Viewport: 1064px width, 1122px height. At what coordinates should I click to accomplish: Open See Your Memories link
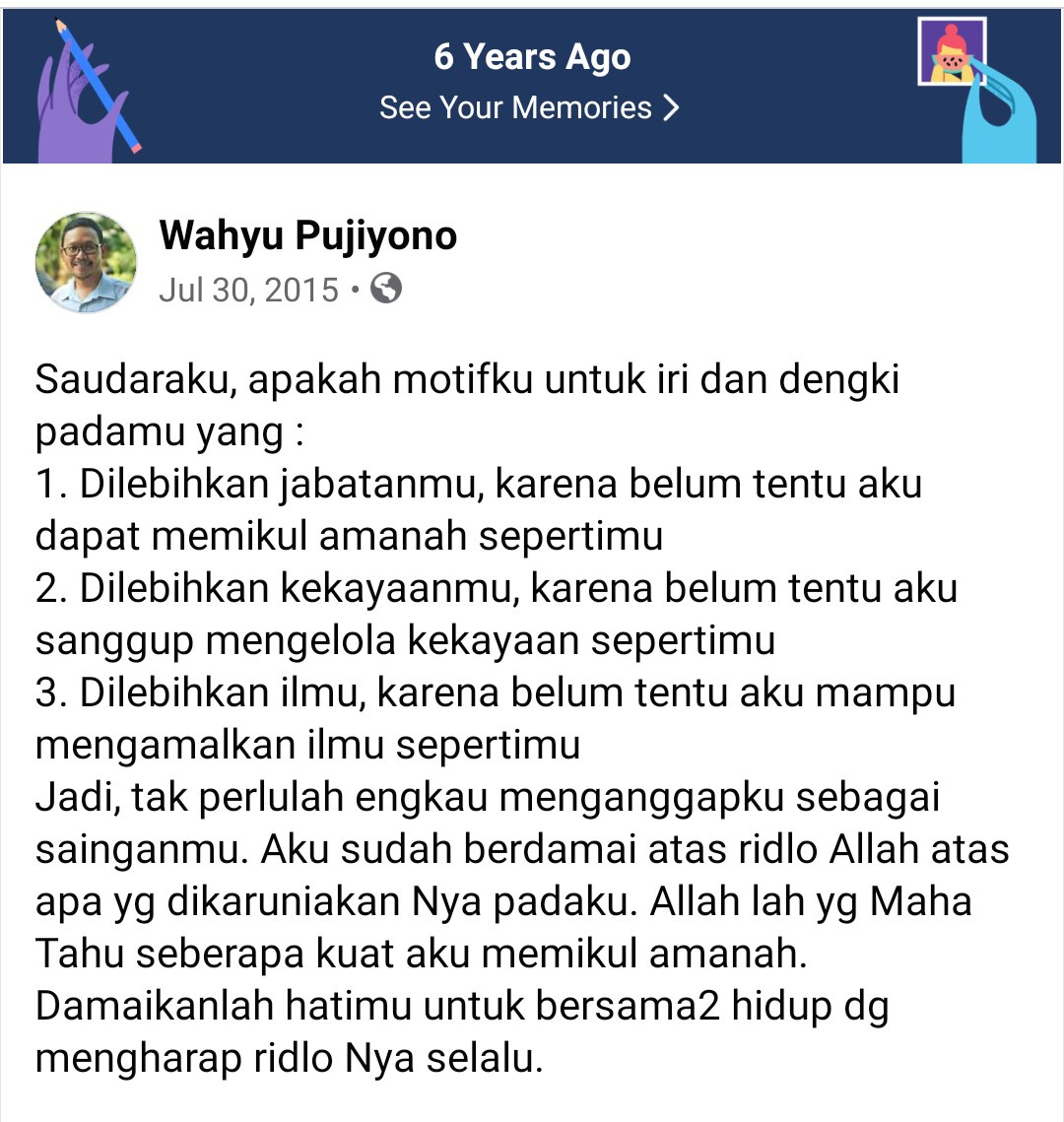pos(530,107)
